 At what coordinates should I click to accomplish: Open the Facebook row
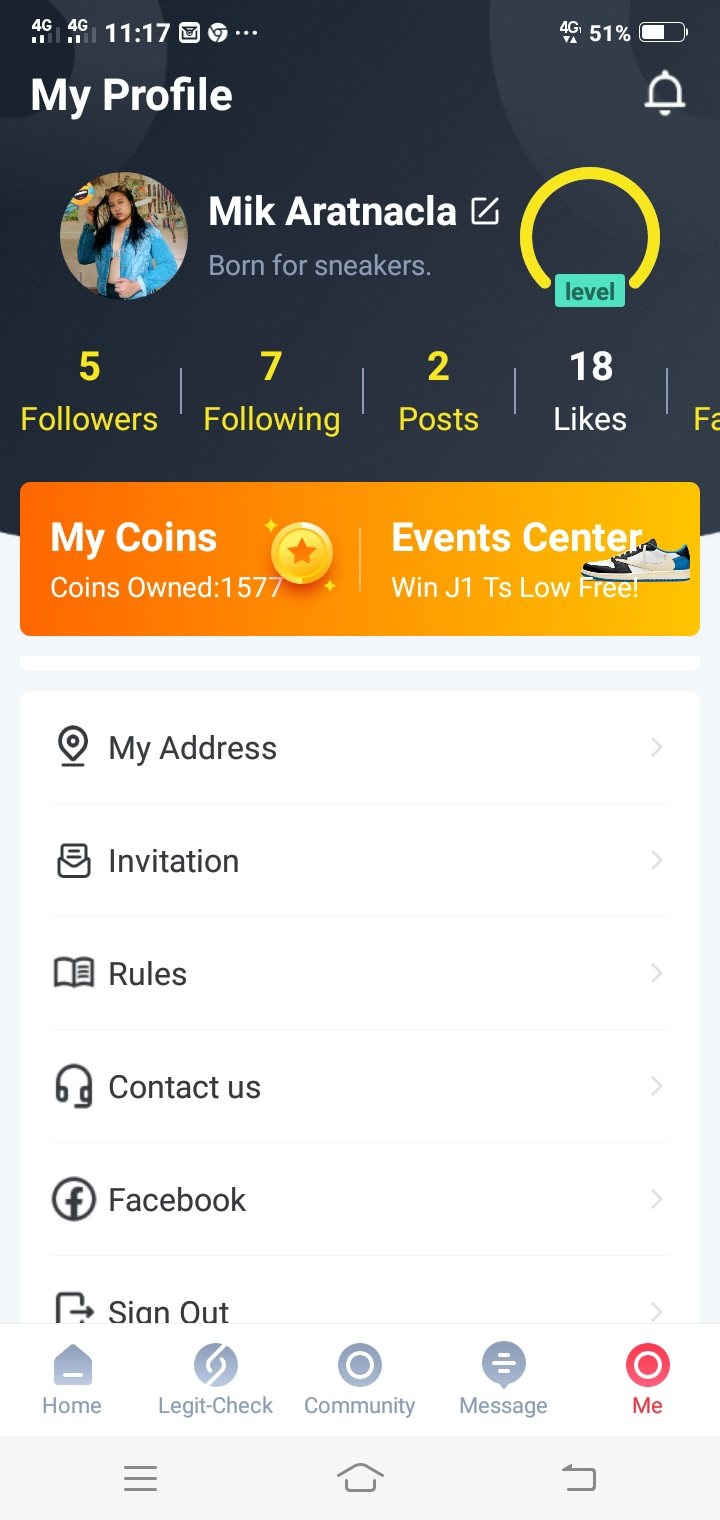pos(360,1199)
